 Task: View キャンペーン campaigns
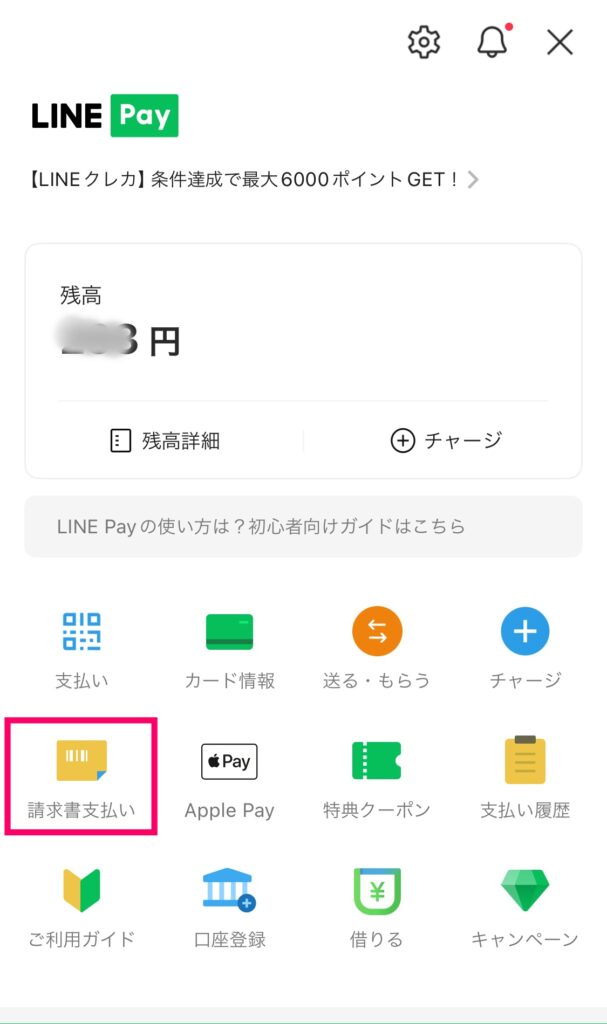click(525, 908)
